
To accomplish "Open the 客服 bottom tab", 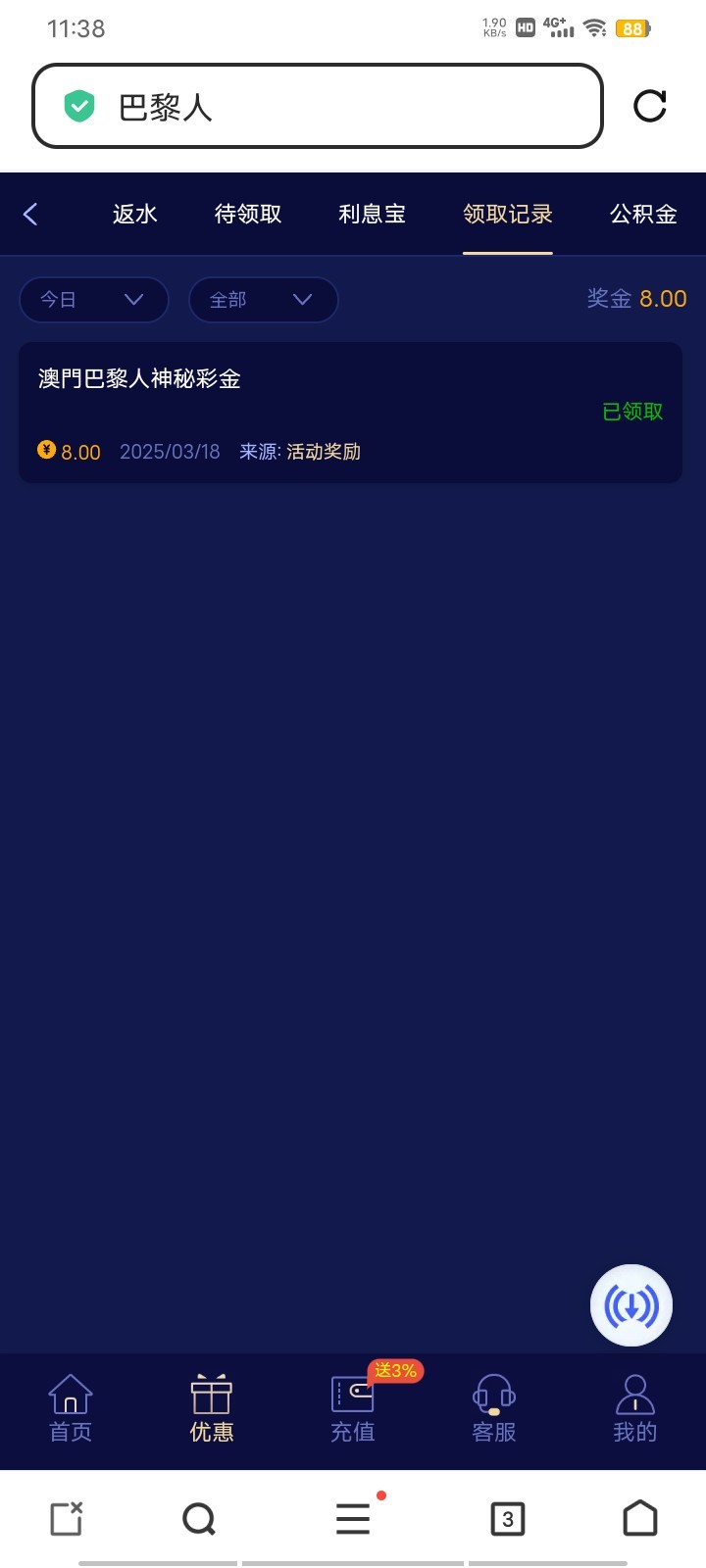I will (x=494, y=1409).
